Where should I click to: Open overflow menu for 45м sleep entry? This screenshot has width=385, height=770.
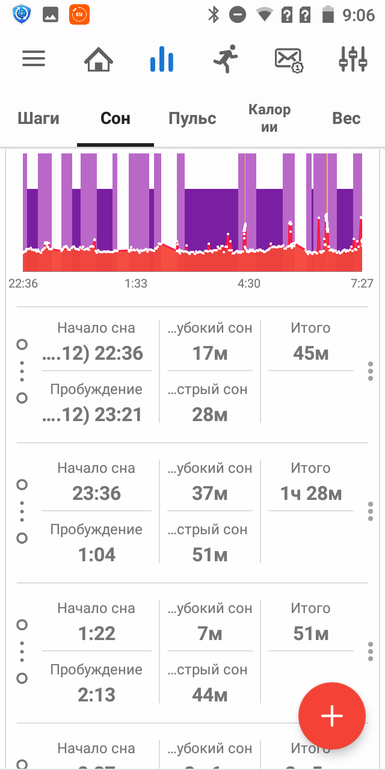pyautogui.click(x=371, y=371)
